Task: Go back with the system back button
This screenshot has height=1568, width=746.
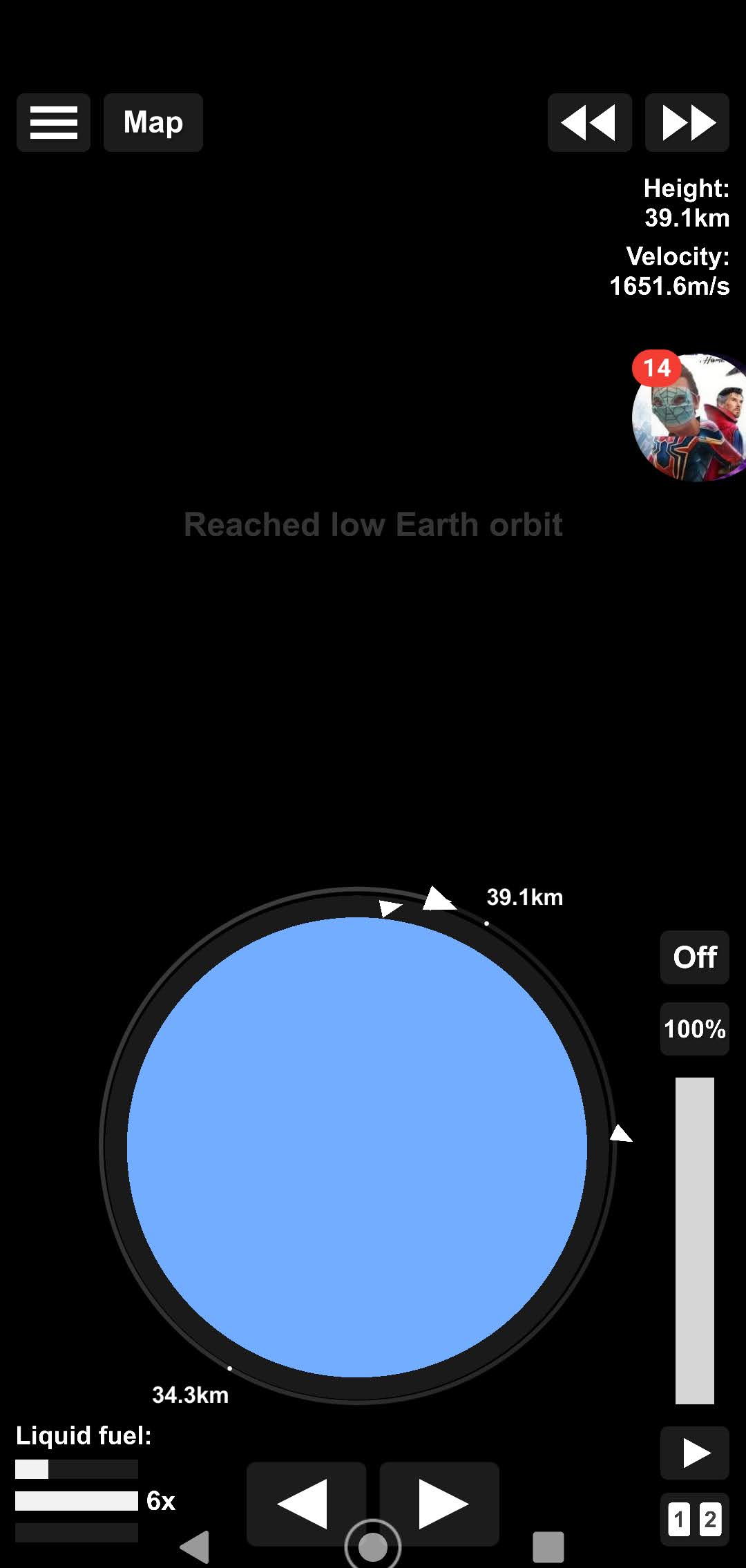Action: [x=194, y=1547]
